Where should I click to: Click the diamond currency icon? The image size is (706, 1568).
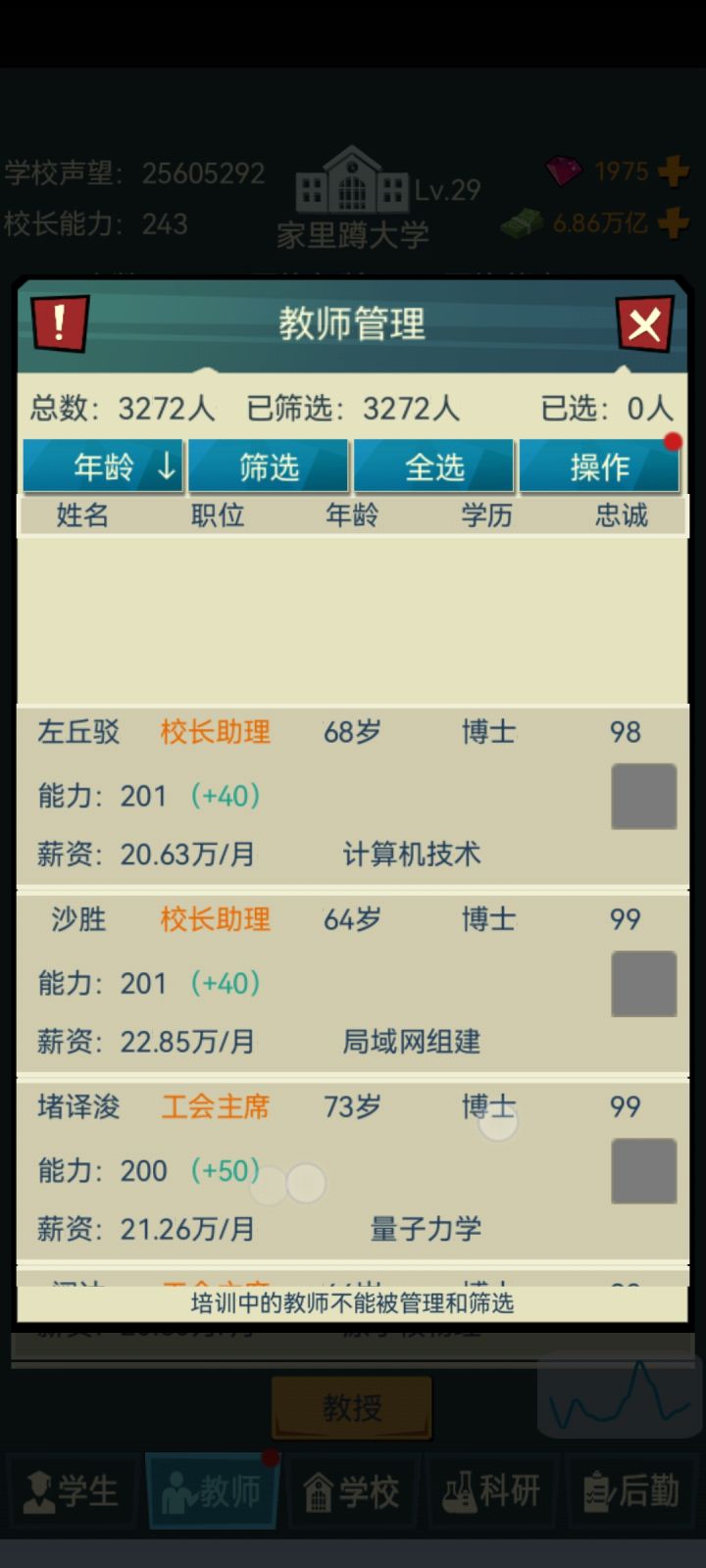pos(562,171)
